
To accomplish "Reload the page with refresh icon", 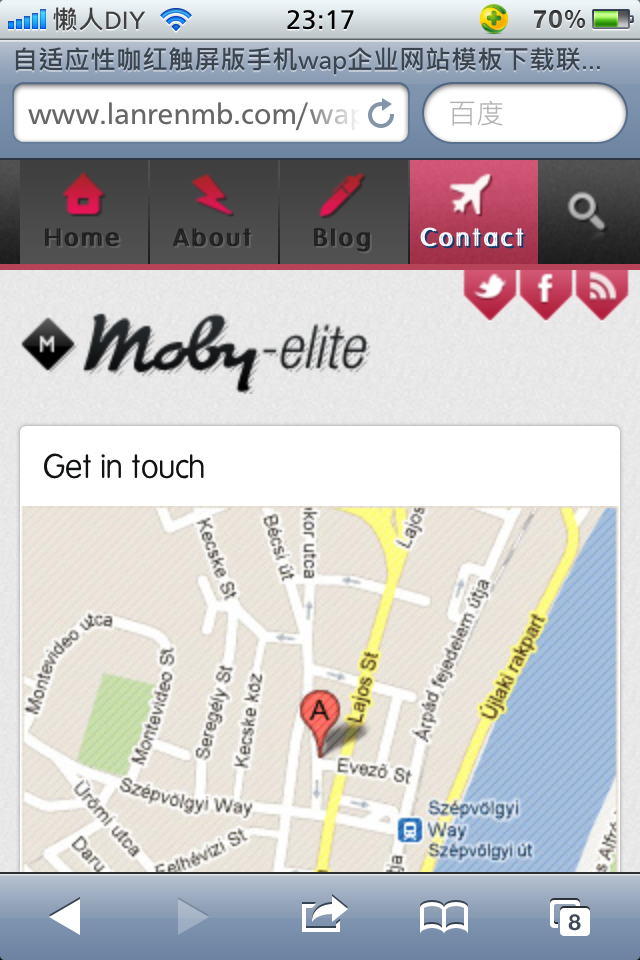I will tap(381, 114).
